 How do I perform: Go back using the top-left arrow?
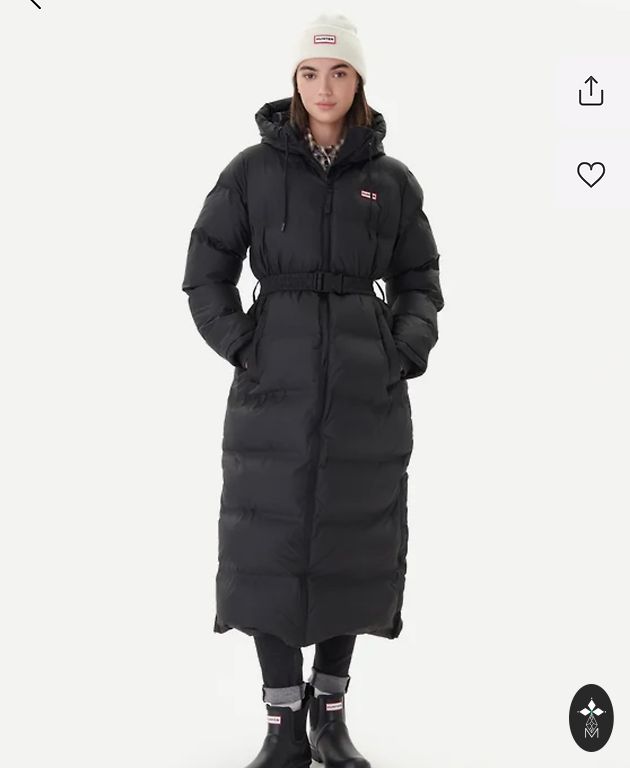pos(34,4)
